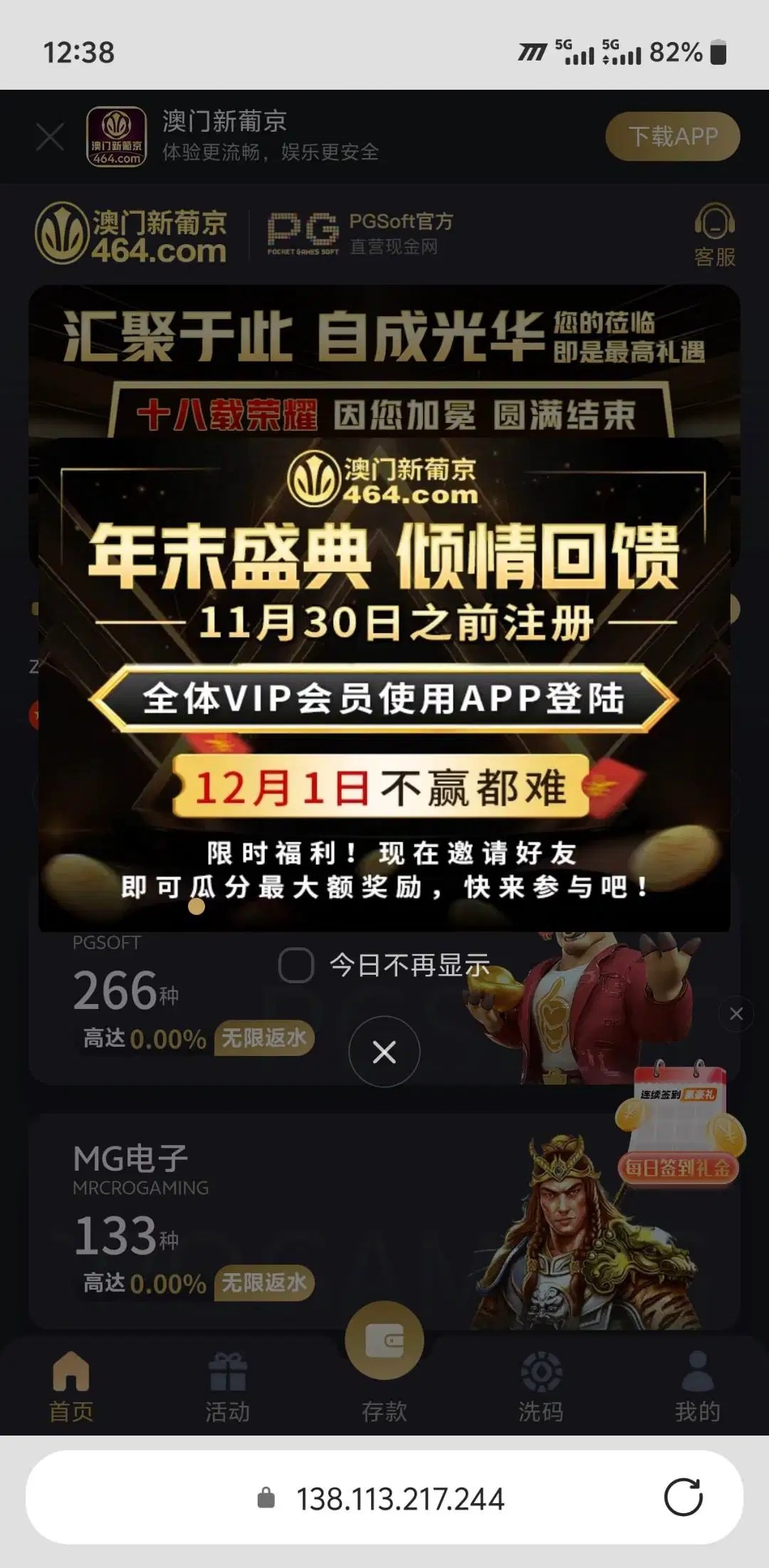
Task: Dismiss the floating check-in widget
Action: 736,1013
